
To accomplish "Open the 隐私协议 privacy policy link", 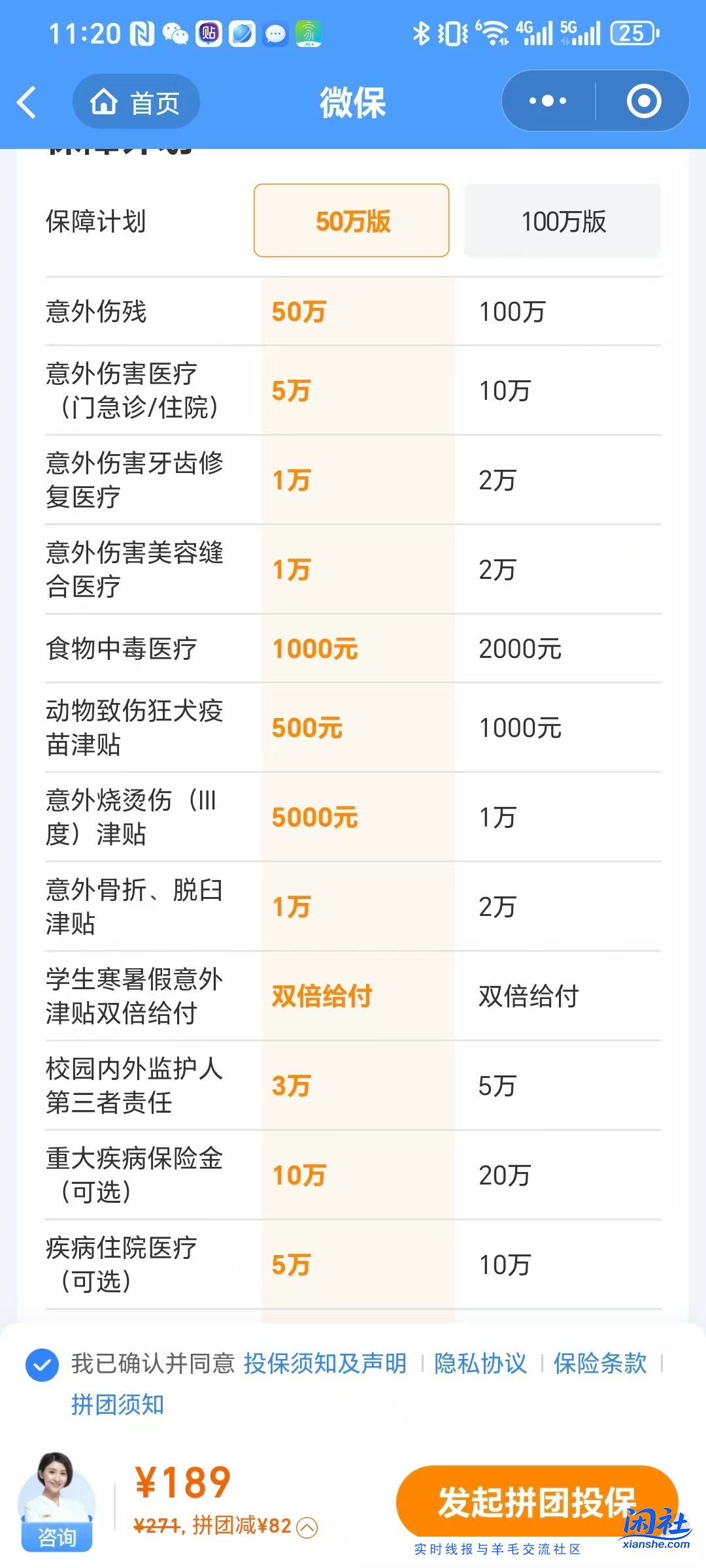I will [x=482, y=1364].
